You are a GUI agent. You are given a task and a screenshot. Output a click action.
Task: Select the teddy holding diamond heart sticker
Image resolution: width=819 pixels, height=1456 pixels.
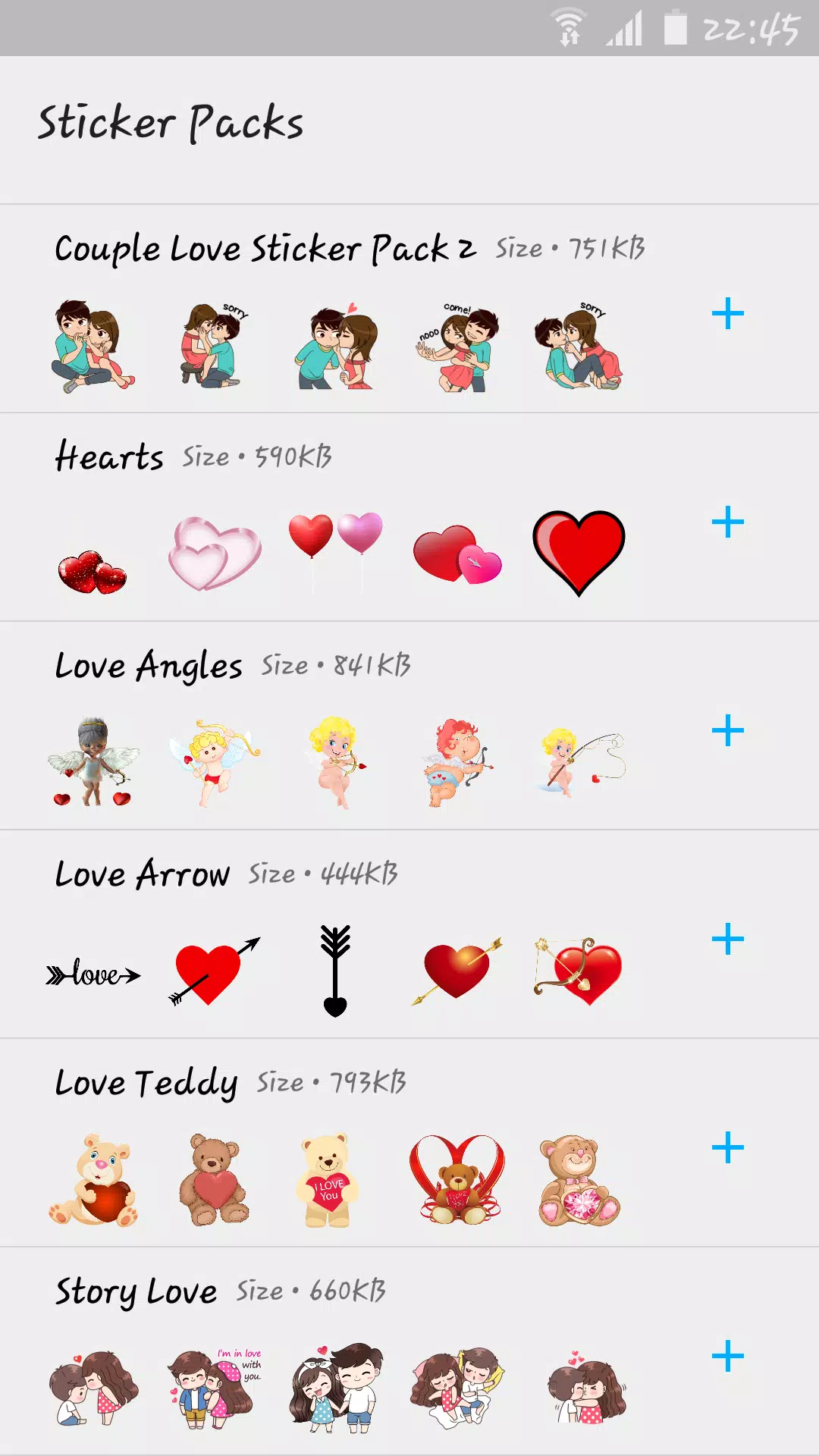579,1181
